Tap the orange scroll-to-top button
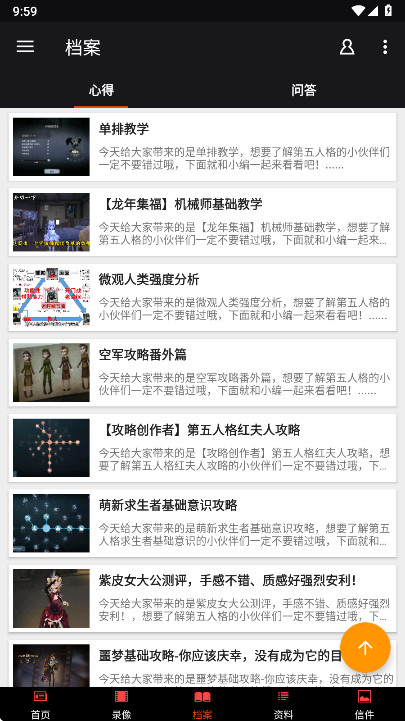Screen dimensions: 405x721 coord(365,648)
